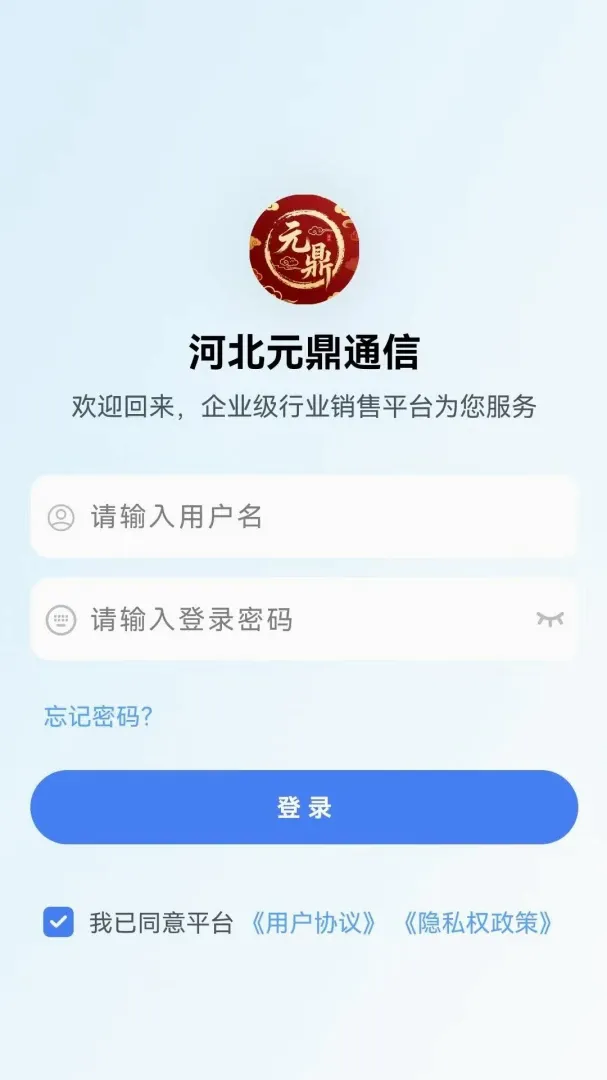Tap the blue 登录 button

click(x=304, y=807)
